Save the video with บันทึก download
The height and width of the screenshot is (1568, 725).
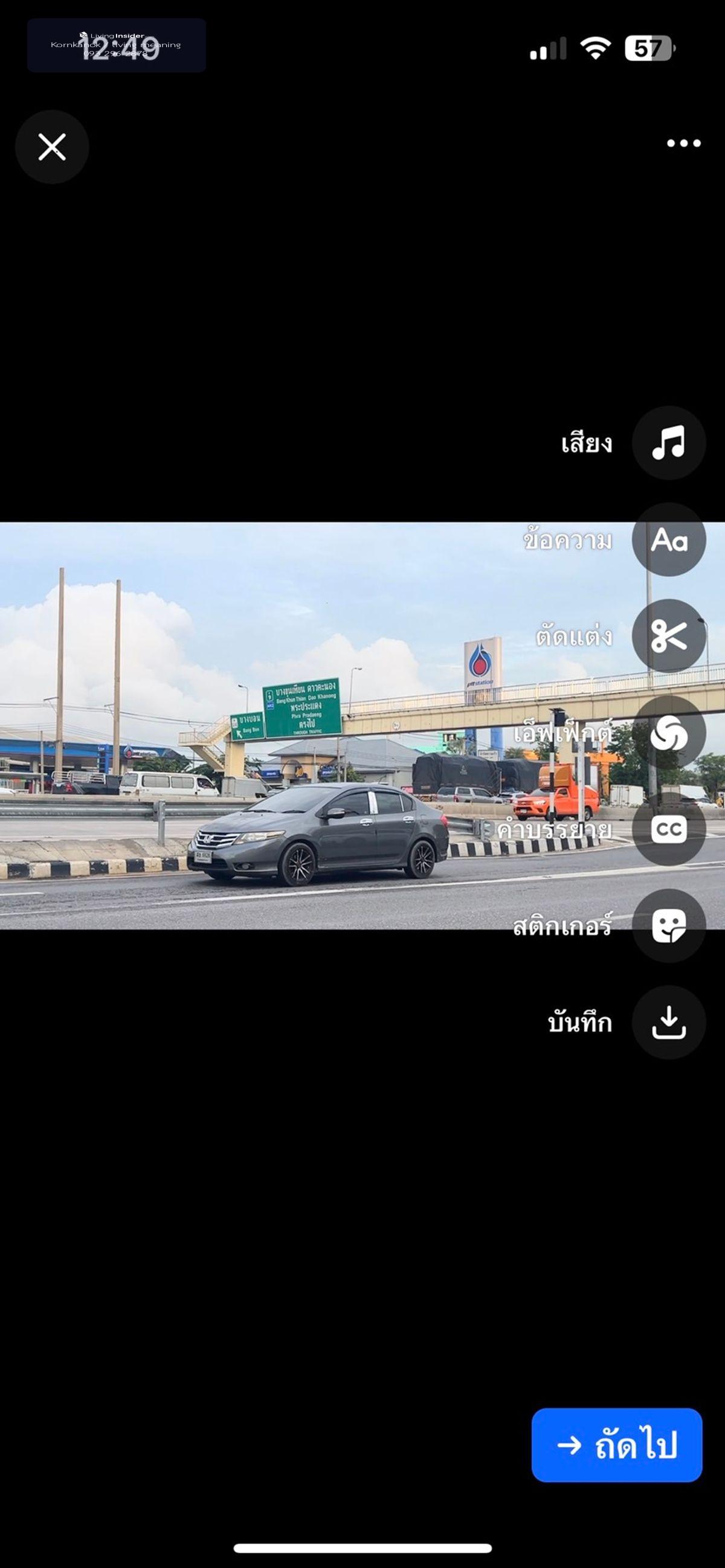click(x=668, y=1023)
